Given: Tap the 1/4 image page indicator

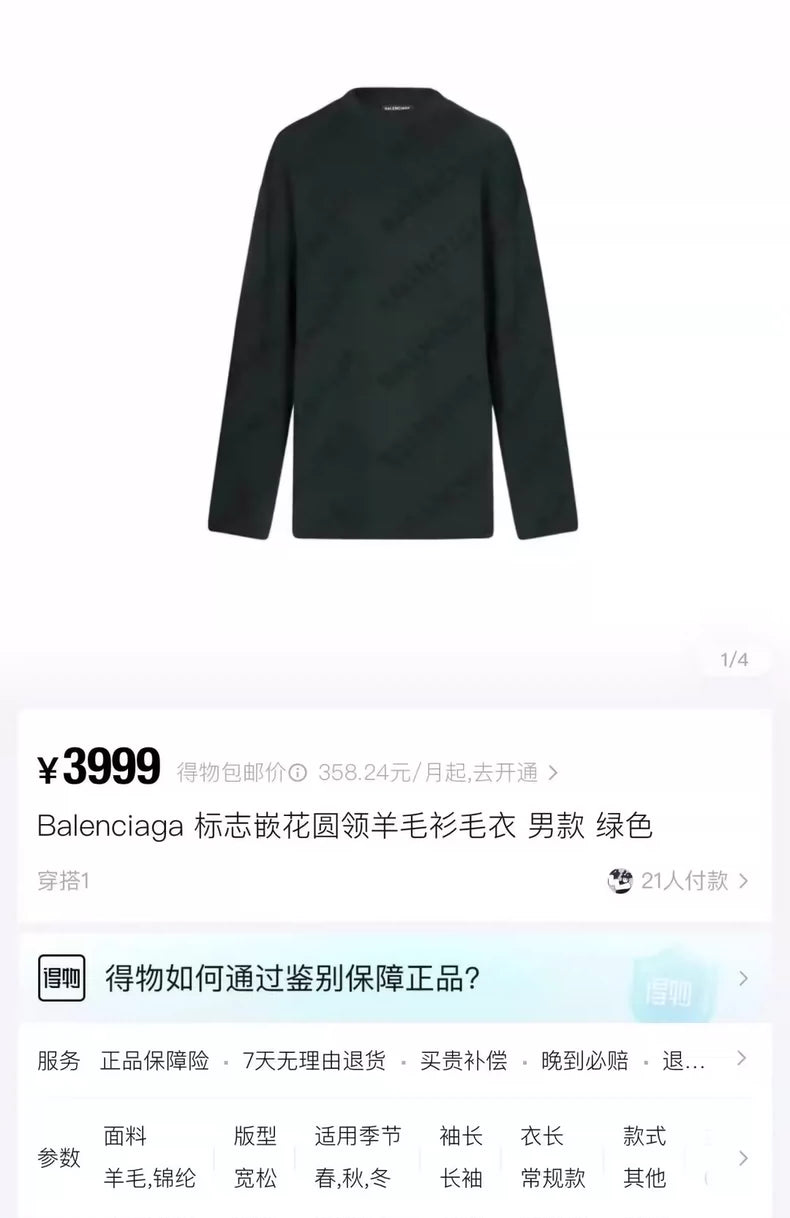Looking at the screenshot, I should pyautogui.click(x=733, y=658).
